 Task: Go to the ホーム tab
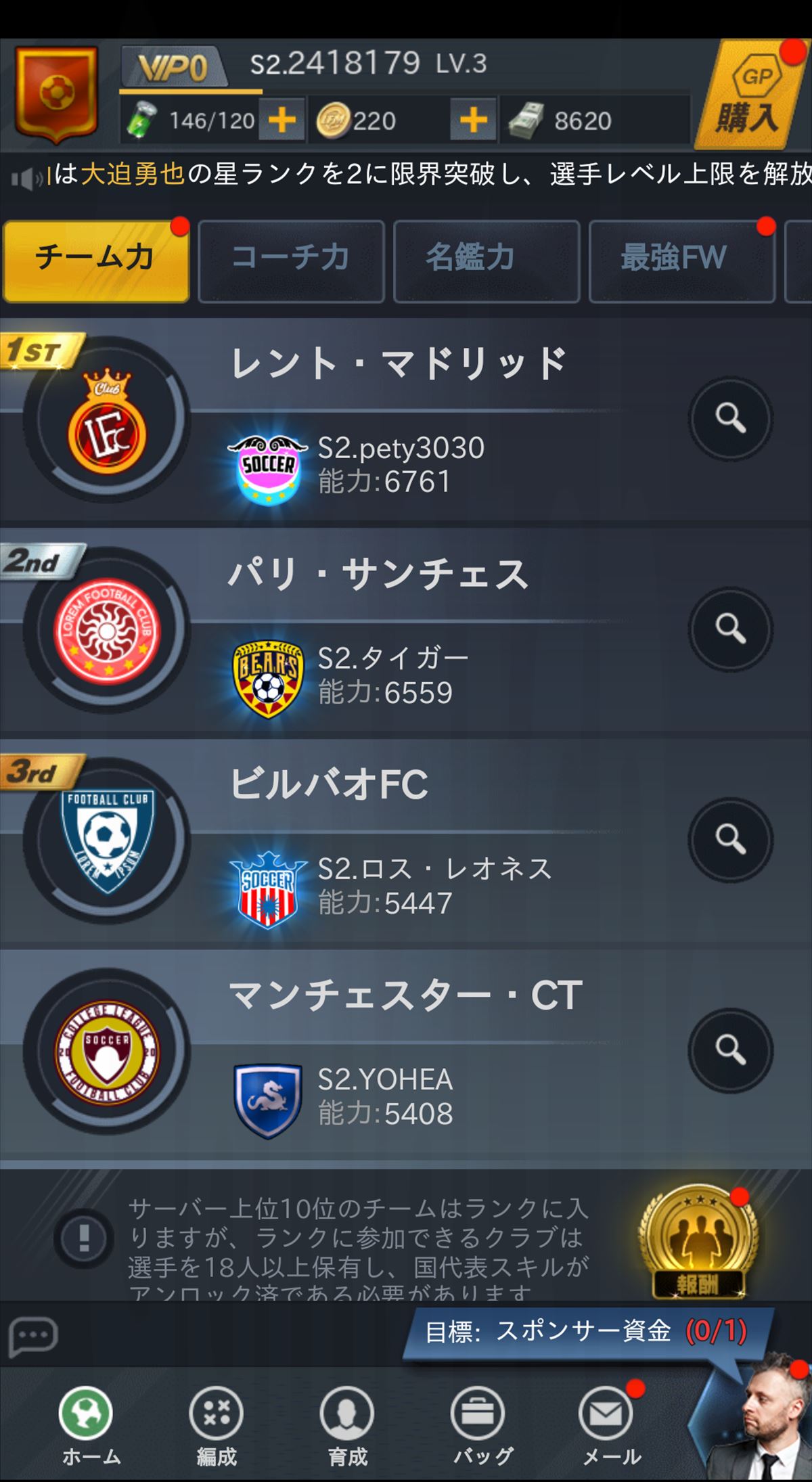(x=89, y=1425)
